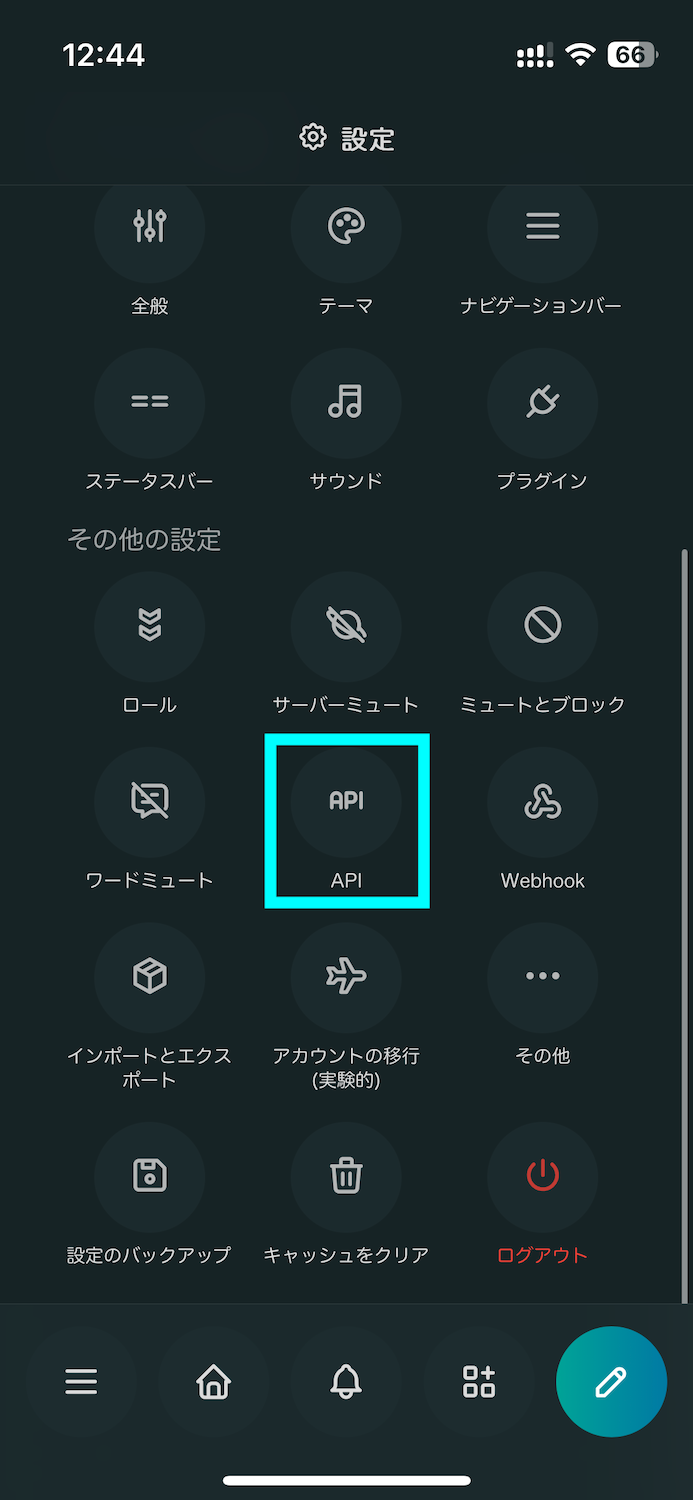This screenshot has width=693, height=1500.
Task: Open ロール settings
Action: (x=150, y=627)
